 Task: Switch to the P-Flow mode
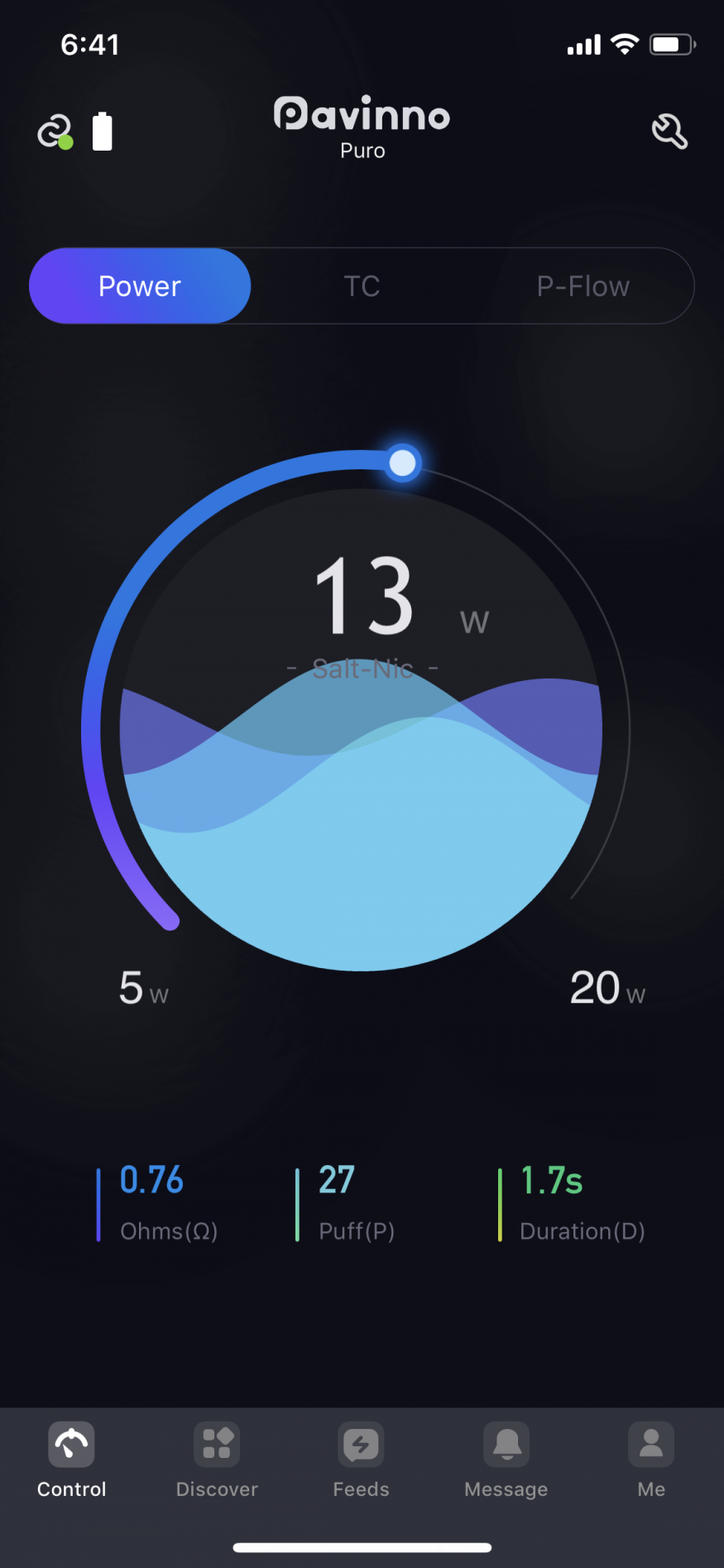point(583,286)
